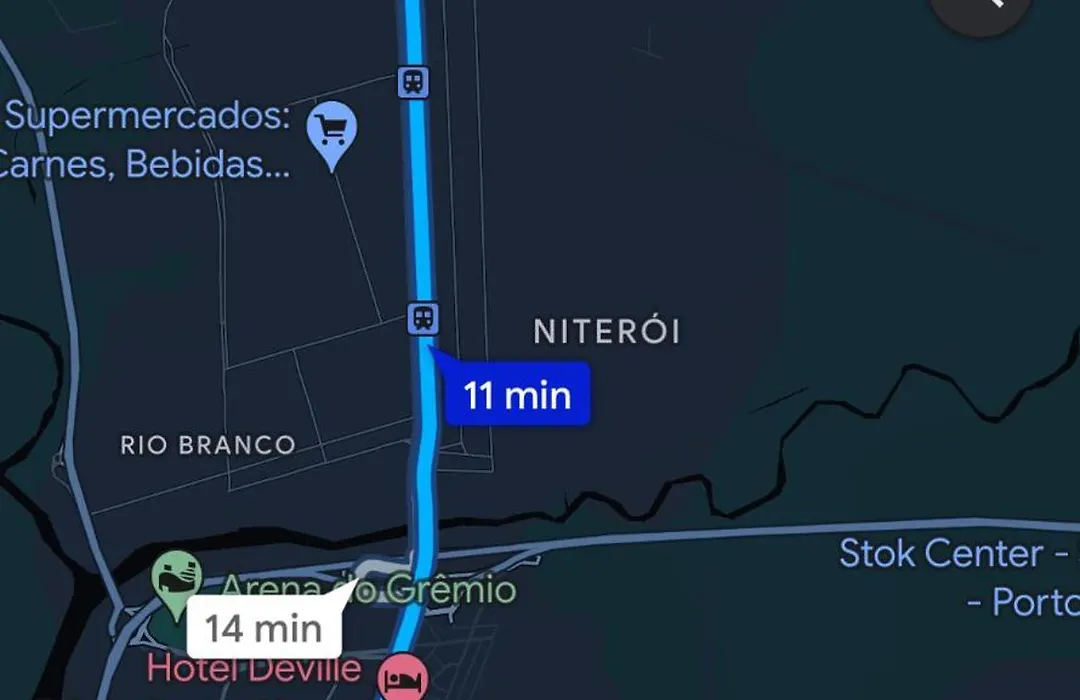Open the Hotel Deville bed pin

pyautogui.click(x=403, y=675)
